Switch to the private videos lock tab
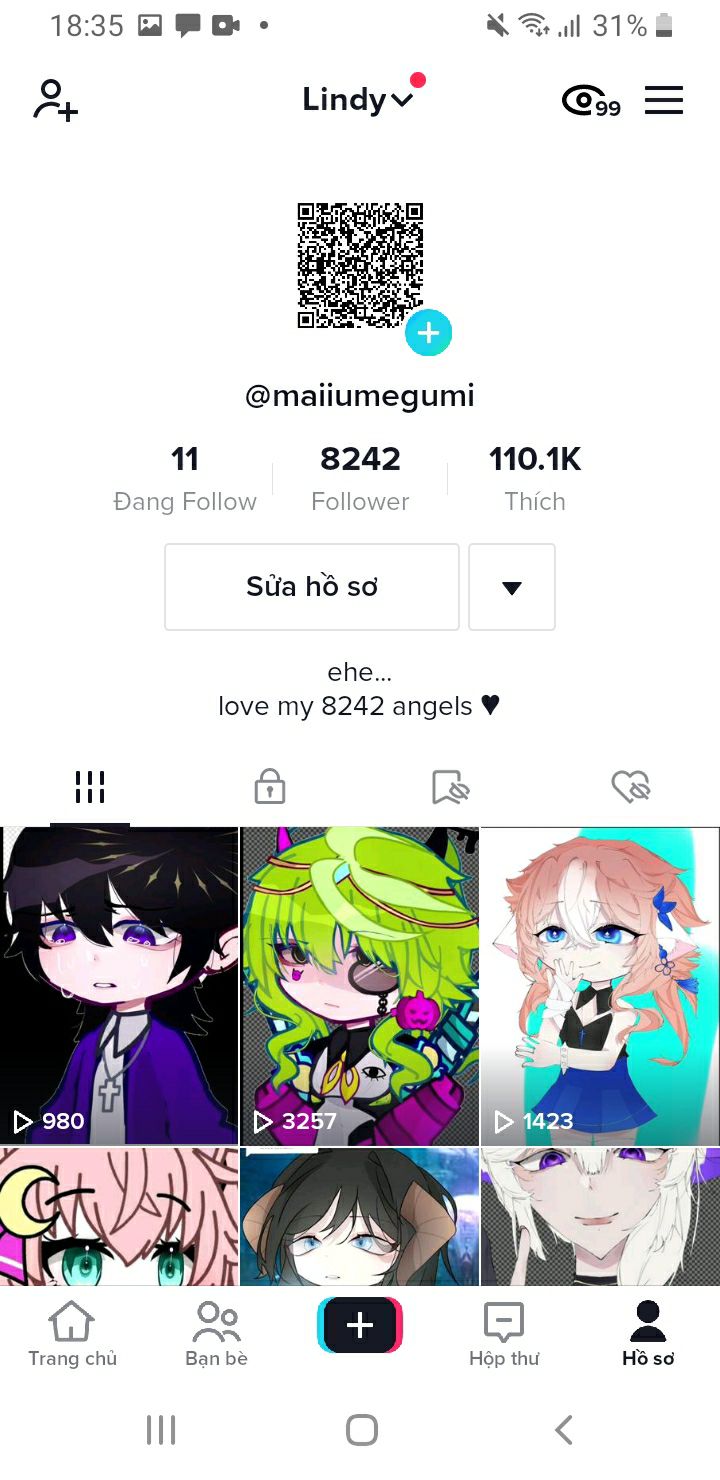 (270, 787)
